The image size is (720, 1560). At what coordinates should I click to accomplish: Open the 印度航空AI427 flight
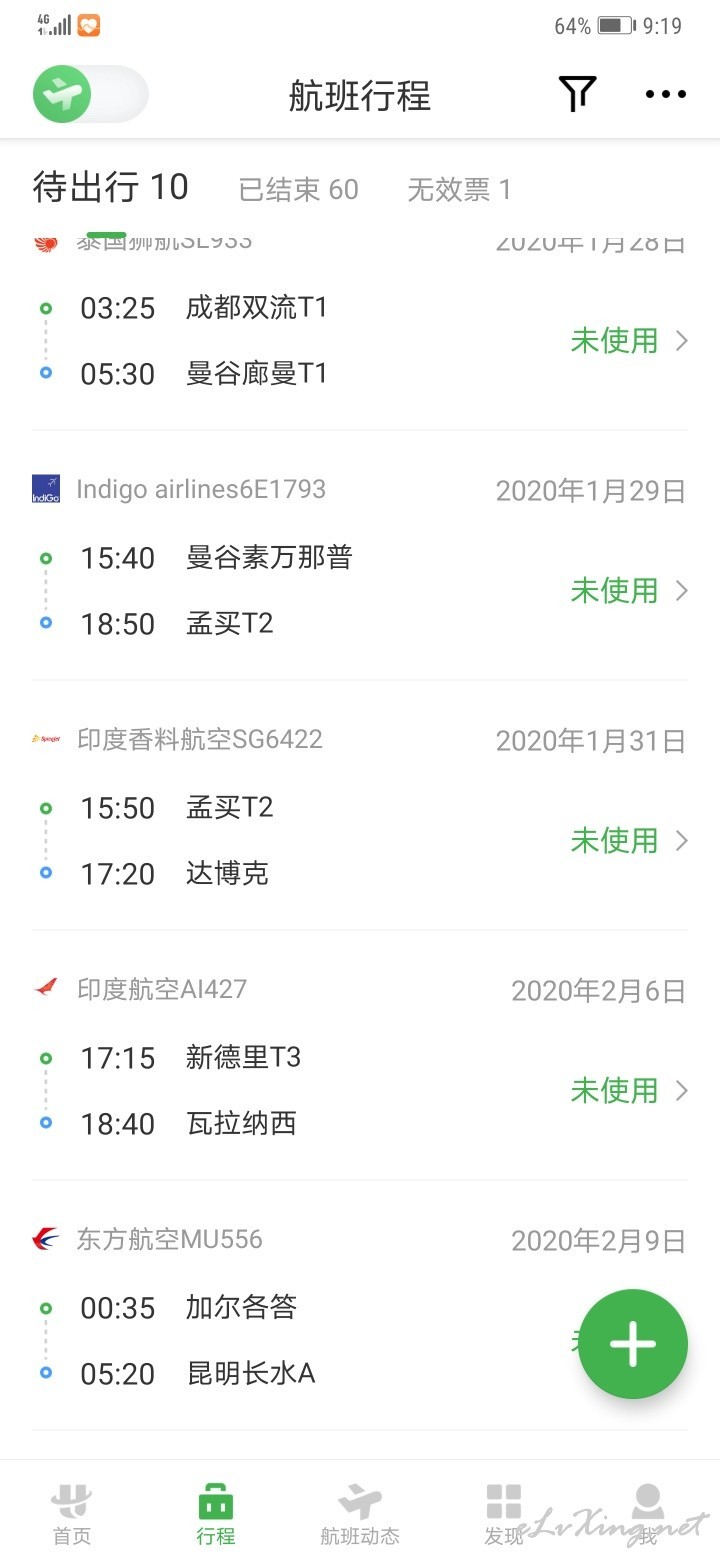click(360, 1056)
